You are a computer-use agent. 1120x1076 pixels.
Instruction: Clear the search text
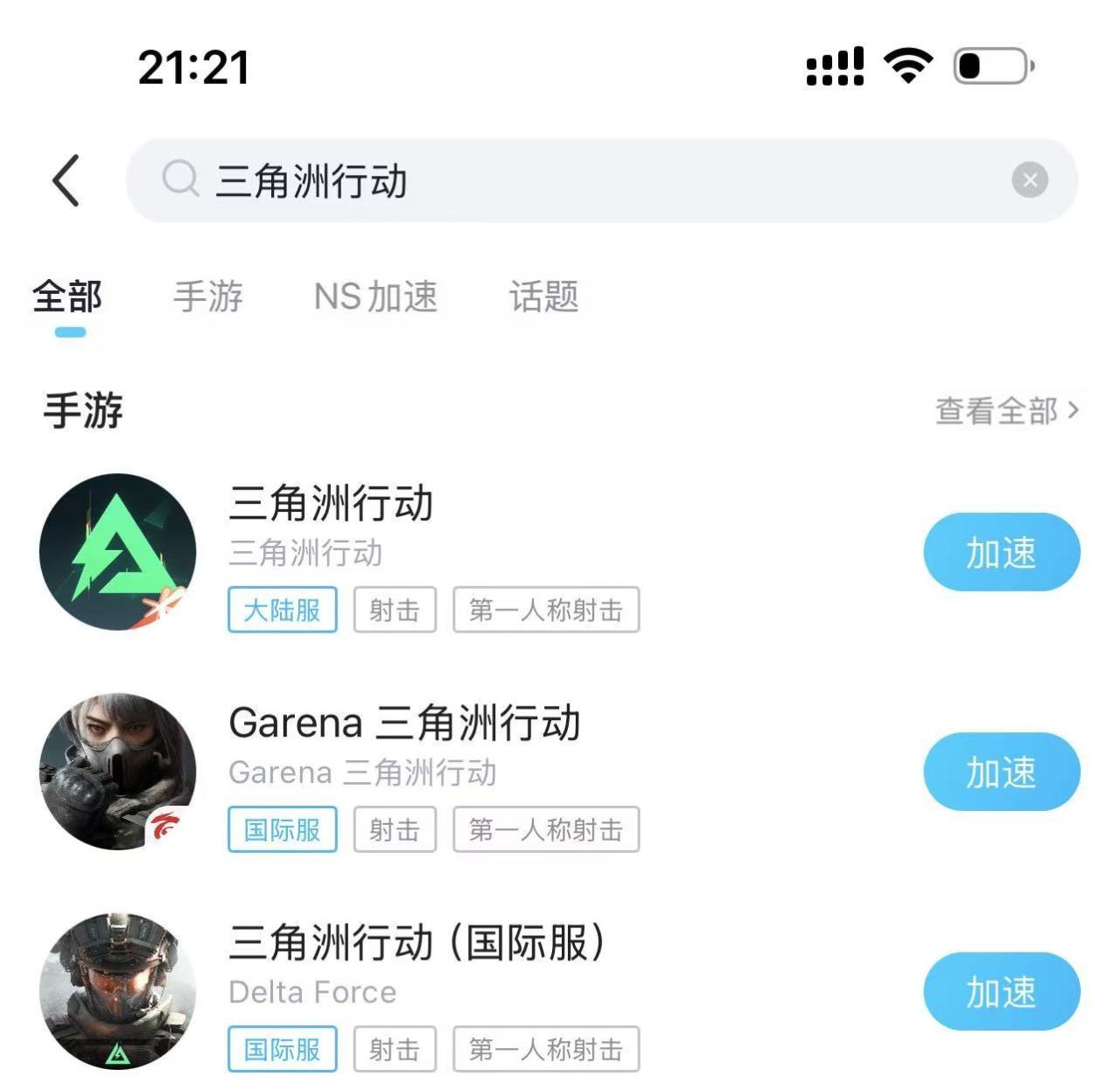[1029, 180]
